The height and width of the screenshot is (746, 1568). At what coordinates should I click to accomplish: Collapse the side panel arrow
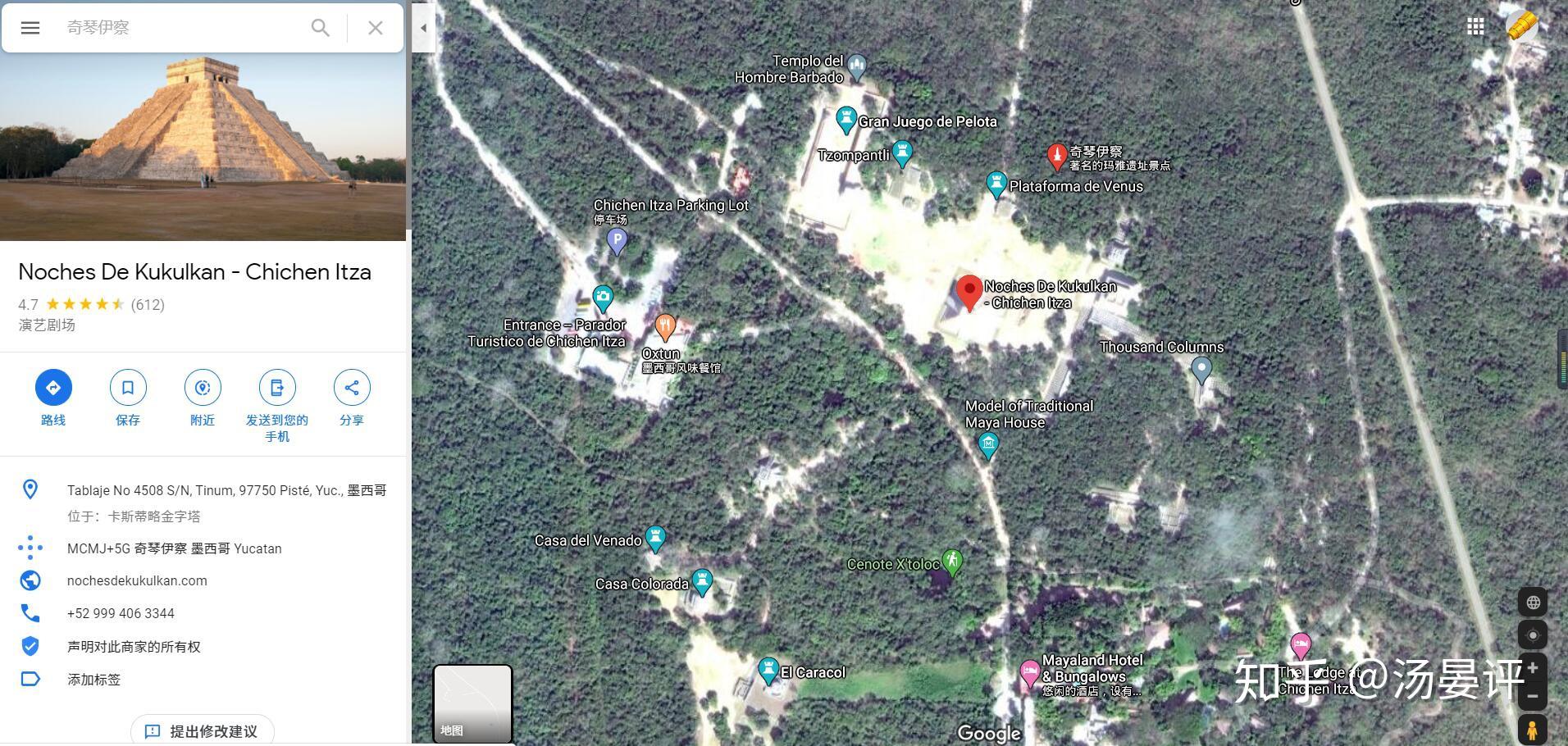423,28
